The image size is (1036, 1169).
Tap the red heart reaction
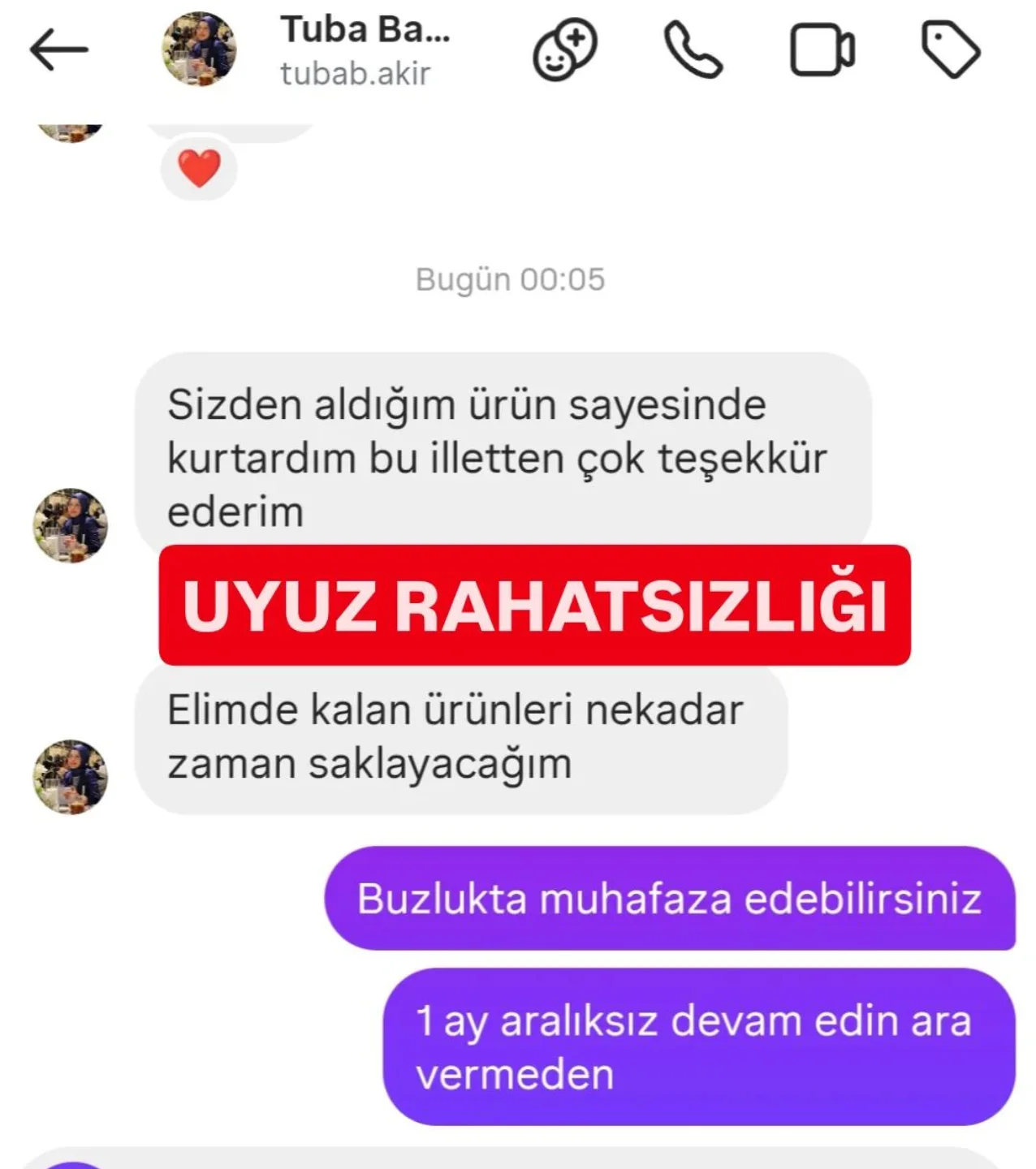pos(199,168)
